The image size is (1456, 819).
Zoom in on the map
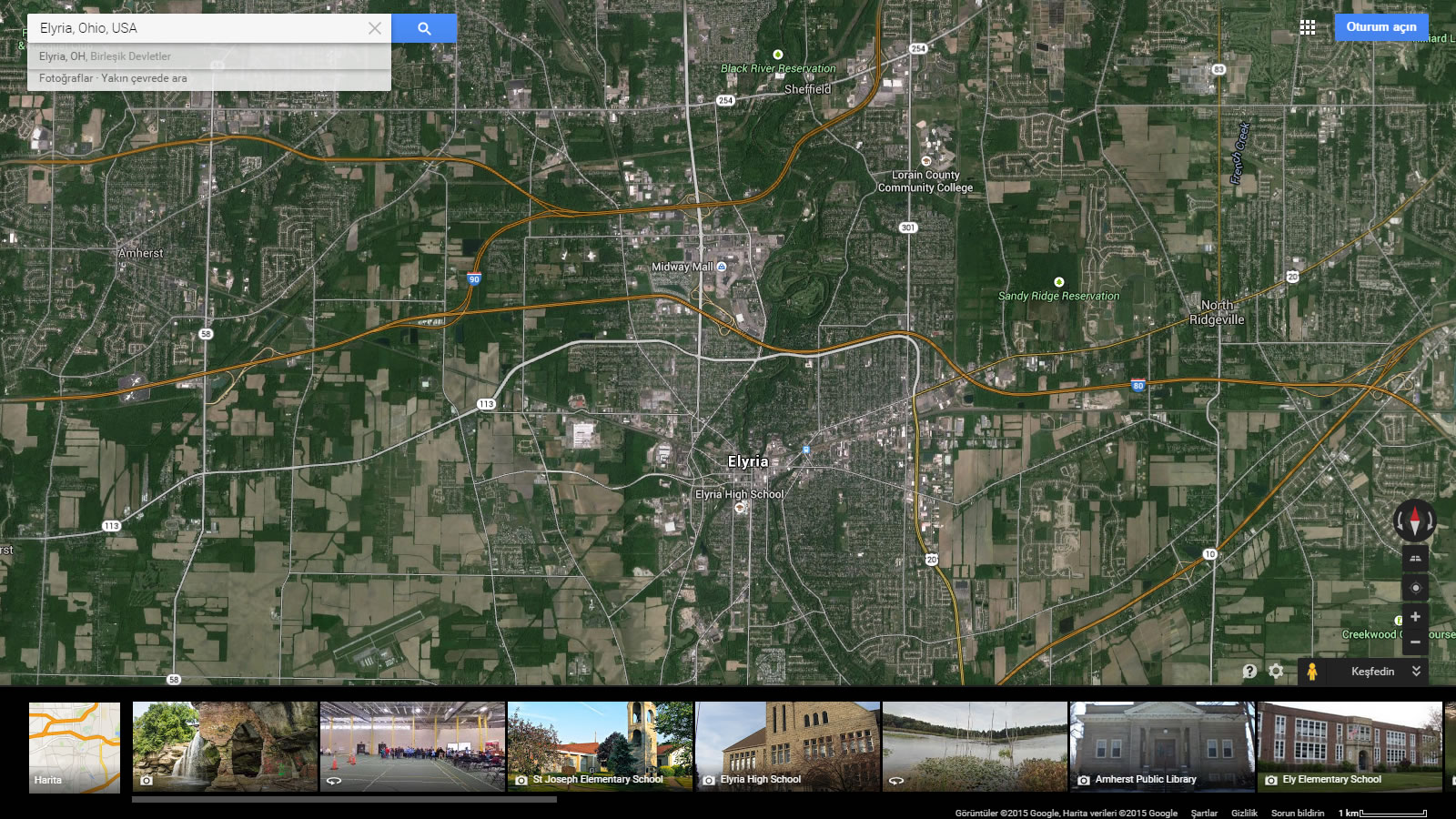1415,617
